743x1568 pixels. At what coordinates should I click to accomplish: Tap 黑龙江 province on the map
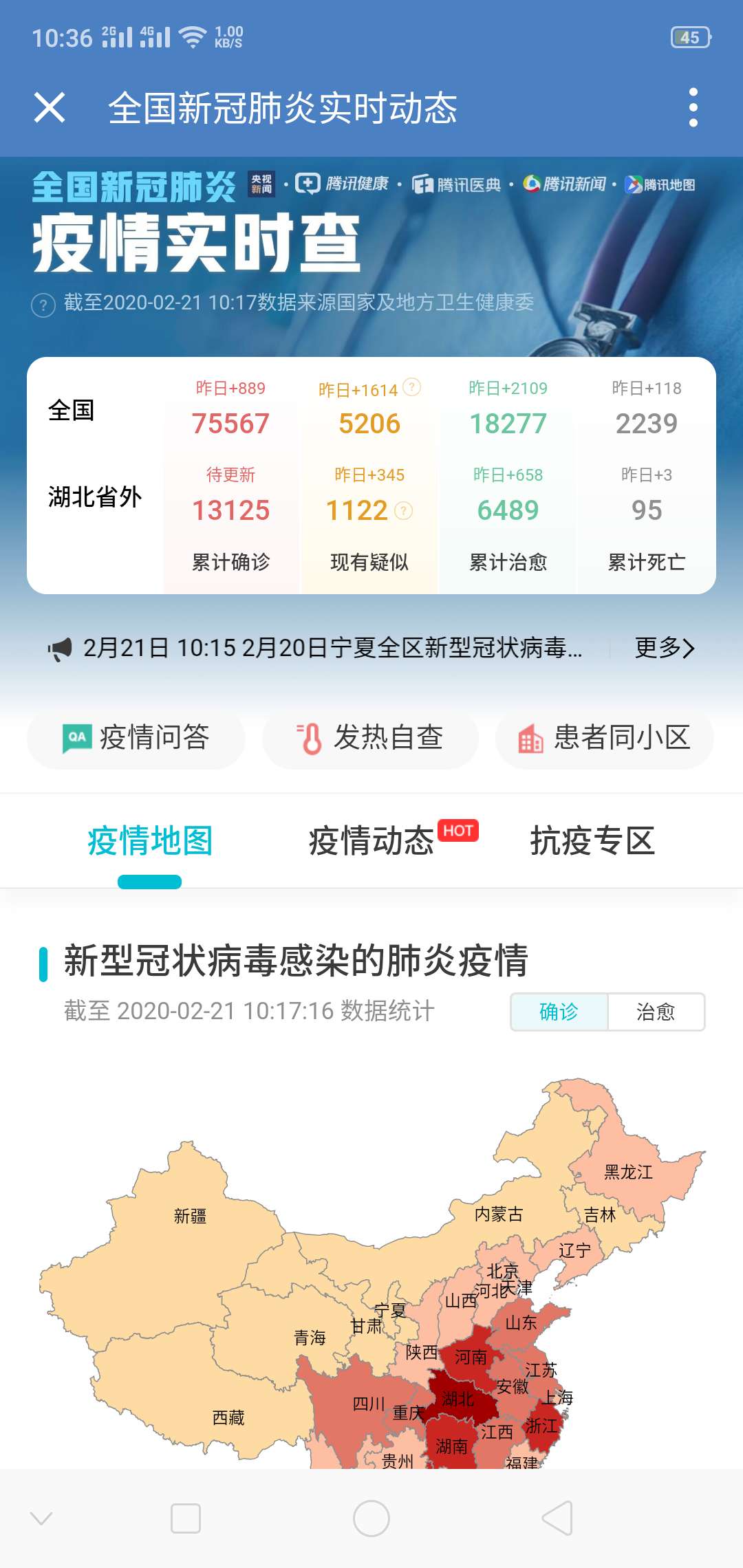628,1173
